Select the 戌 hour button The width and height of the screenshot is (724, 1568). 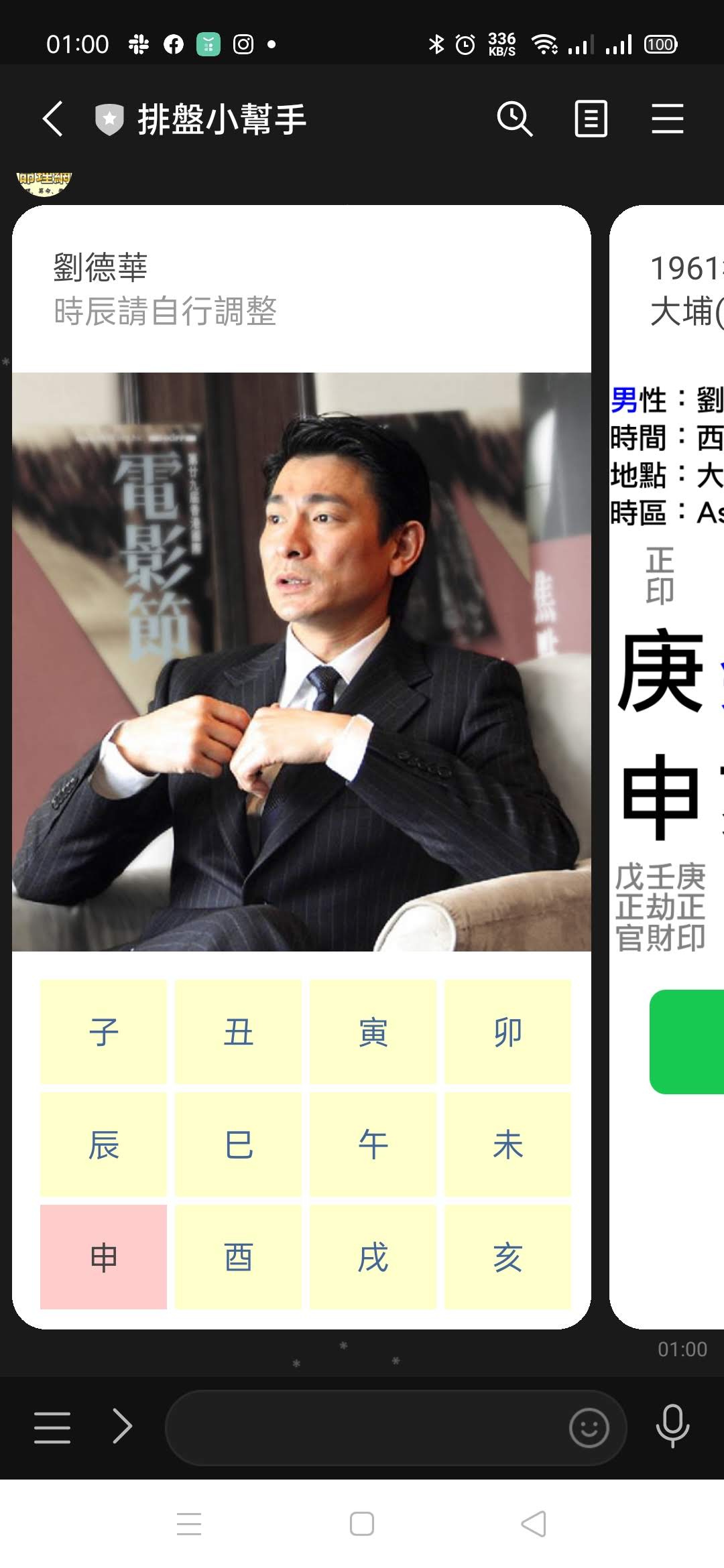point(373,1256)
